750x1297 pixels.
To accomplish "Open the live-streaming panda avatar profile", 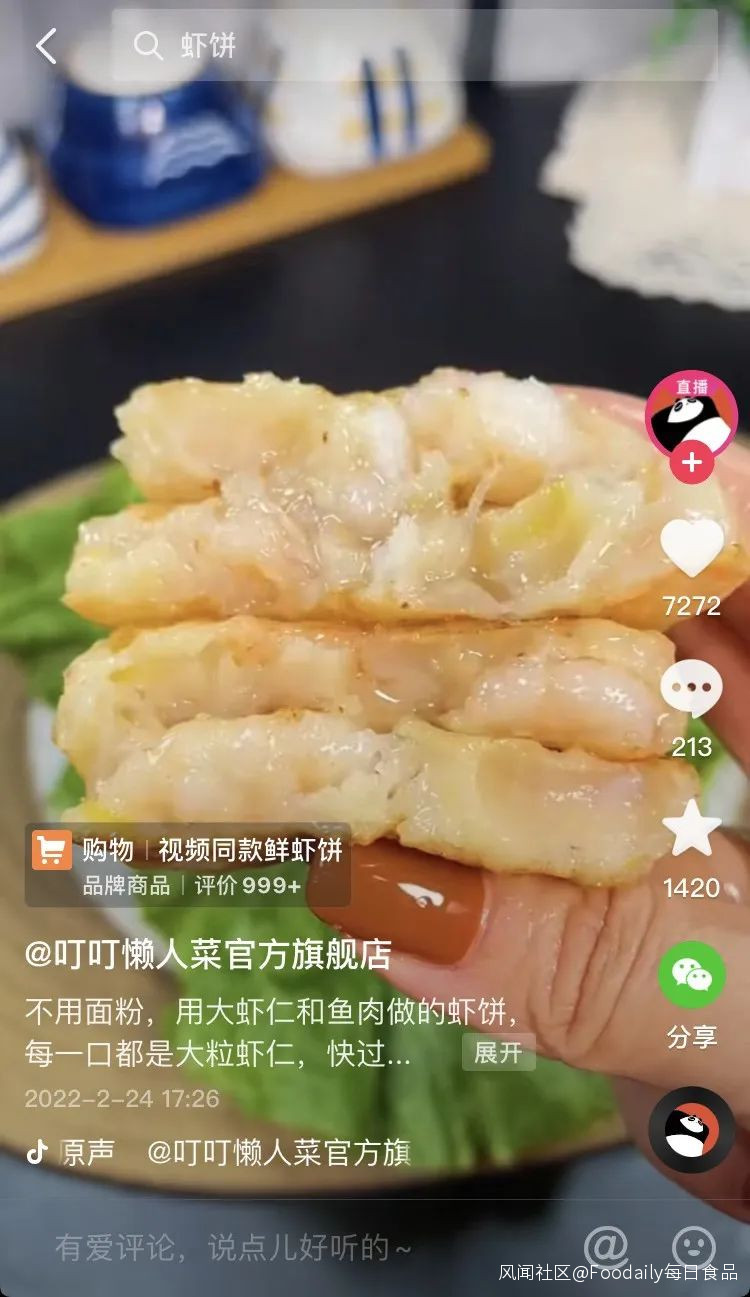I will pos(690,415).
